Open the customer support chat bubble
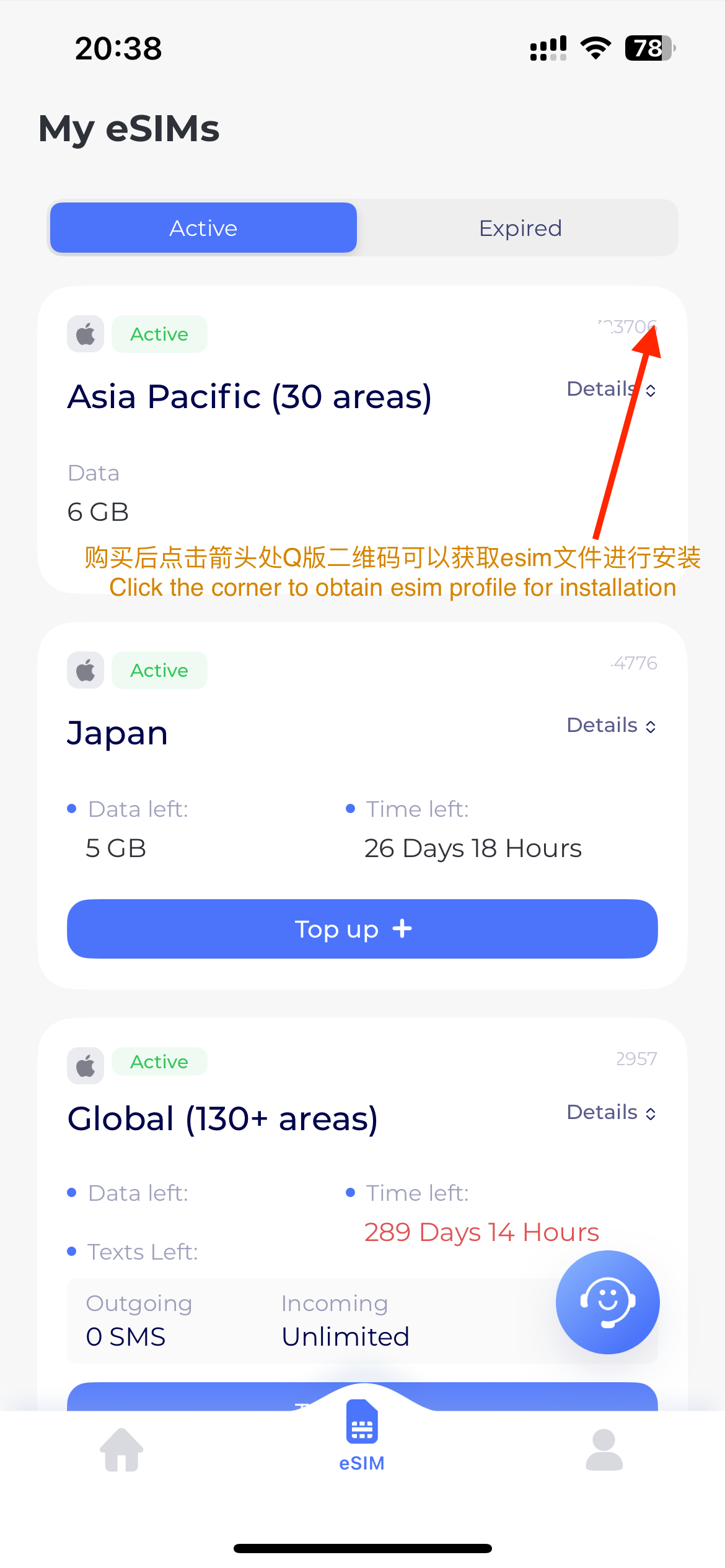The width and height of the screenshot is (725, 1568). [x=607, y=1302]
